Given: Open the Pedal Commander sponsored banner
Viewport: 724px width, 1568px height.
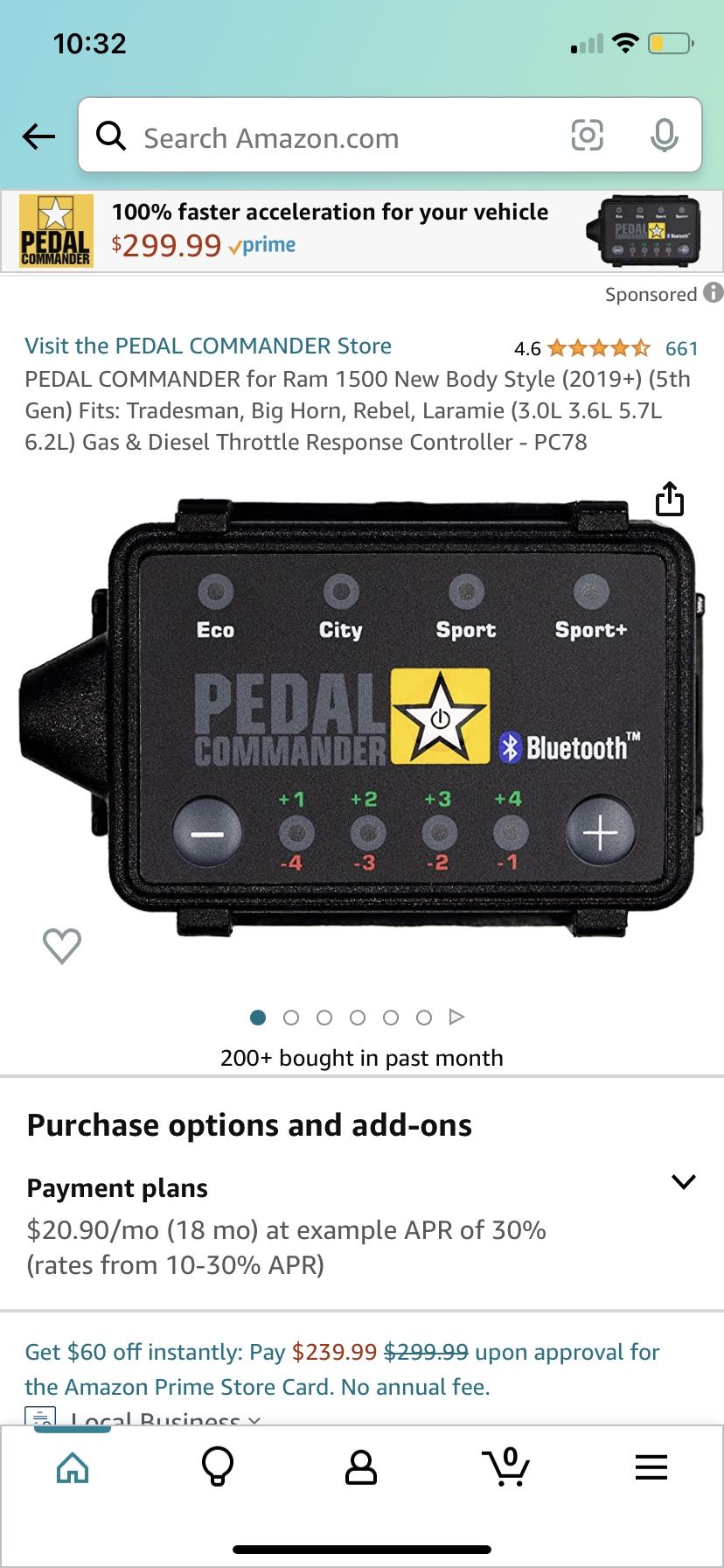Looking at the screenshot, I should (x=362, y=230).
